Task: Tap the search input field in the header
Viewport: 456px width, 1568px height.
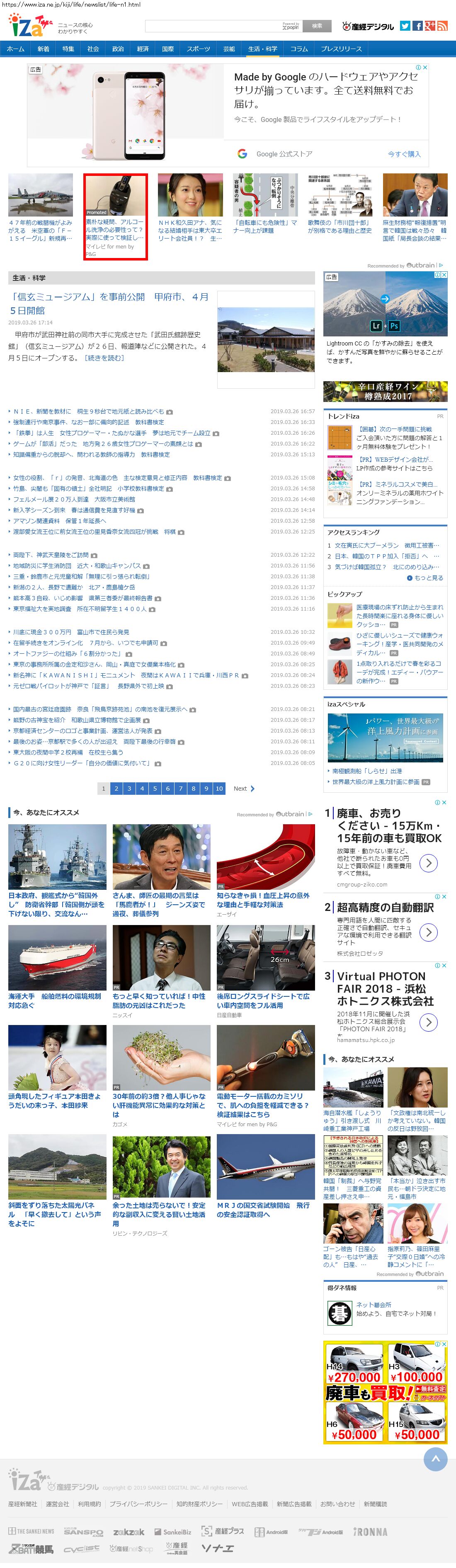Action: [x=213, y=26]
